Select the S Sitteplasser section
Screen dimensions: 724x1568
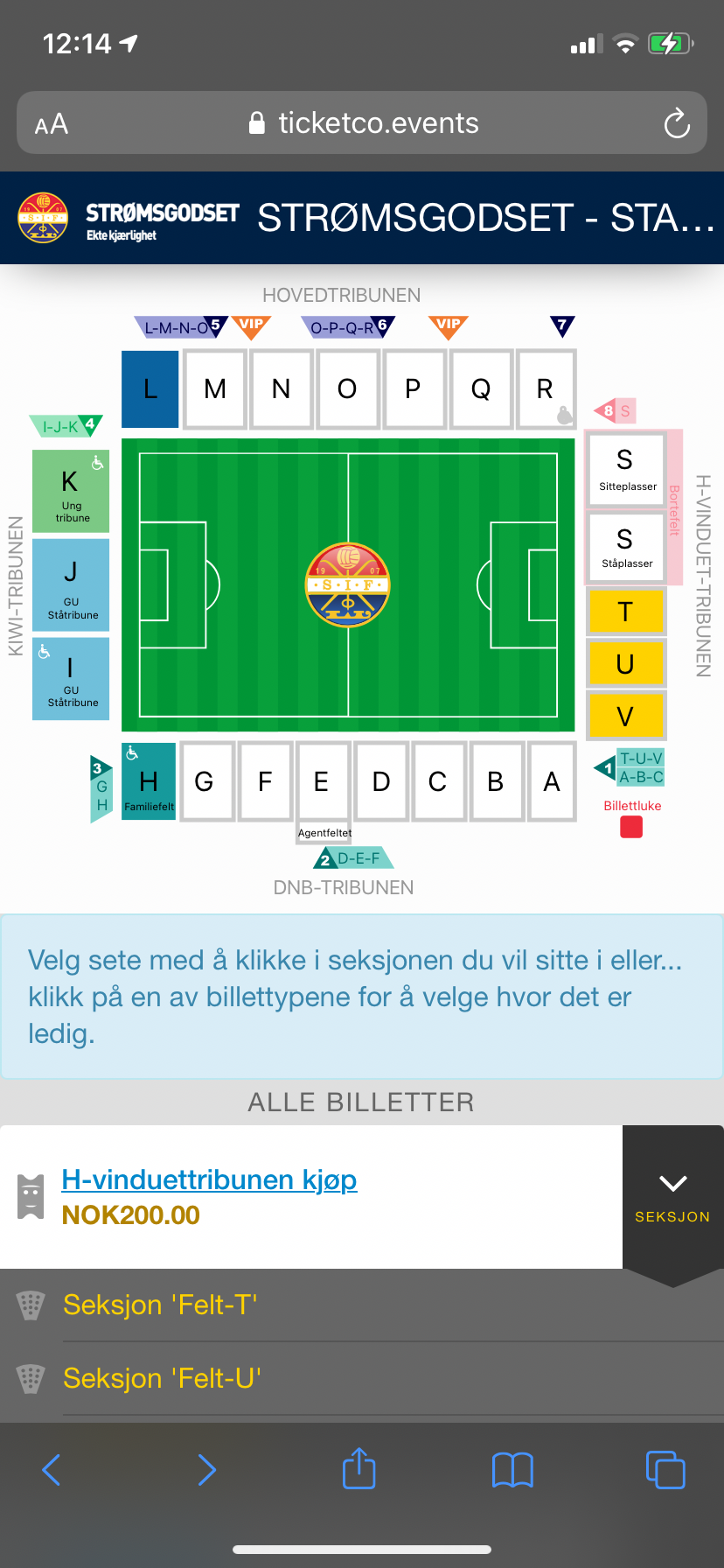tap(625, 469)
